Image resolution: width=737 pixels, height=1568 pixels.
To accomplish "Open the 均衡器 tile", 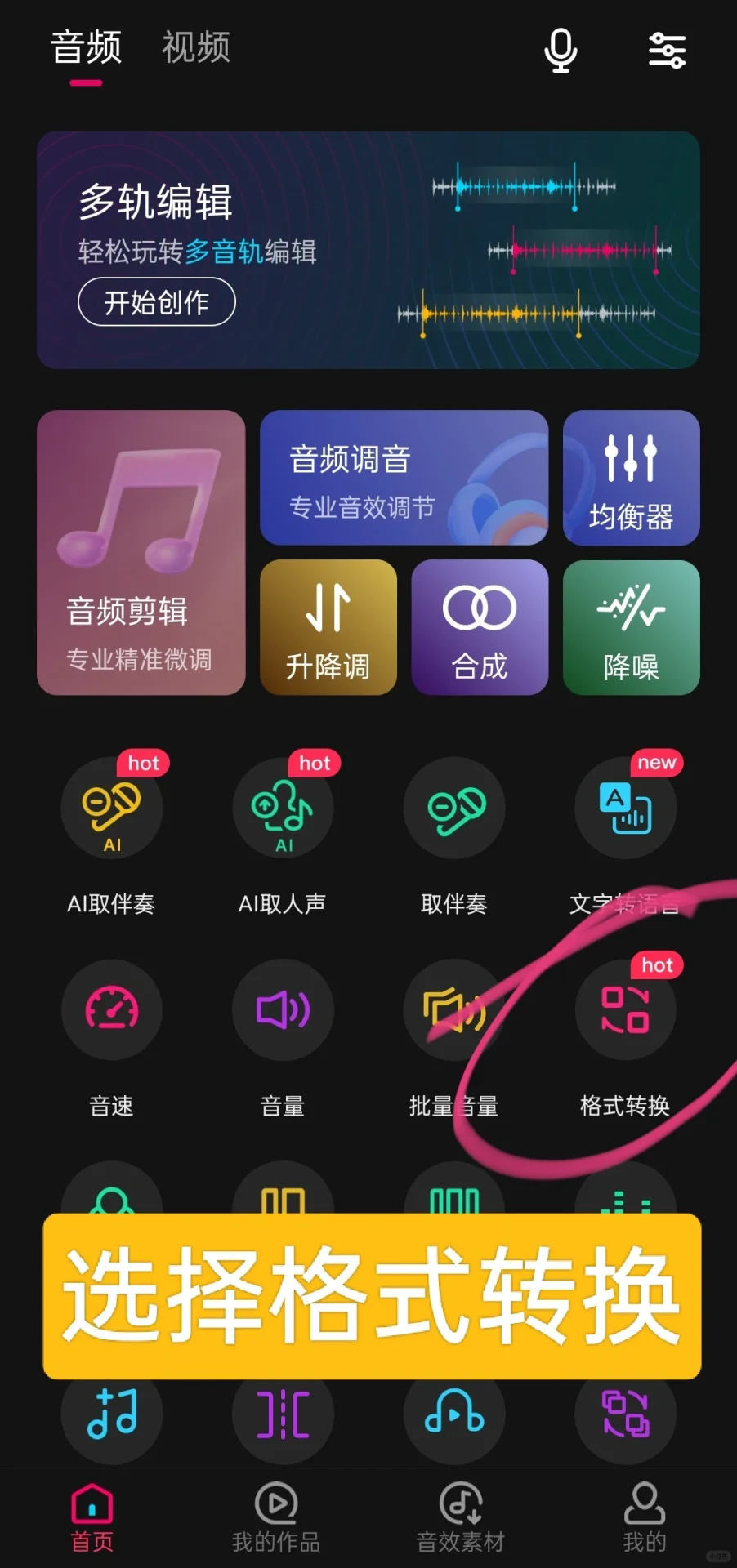I will 631,479.
